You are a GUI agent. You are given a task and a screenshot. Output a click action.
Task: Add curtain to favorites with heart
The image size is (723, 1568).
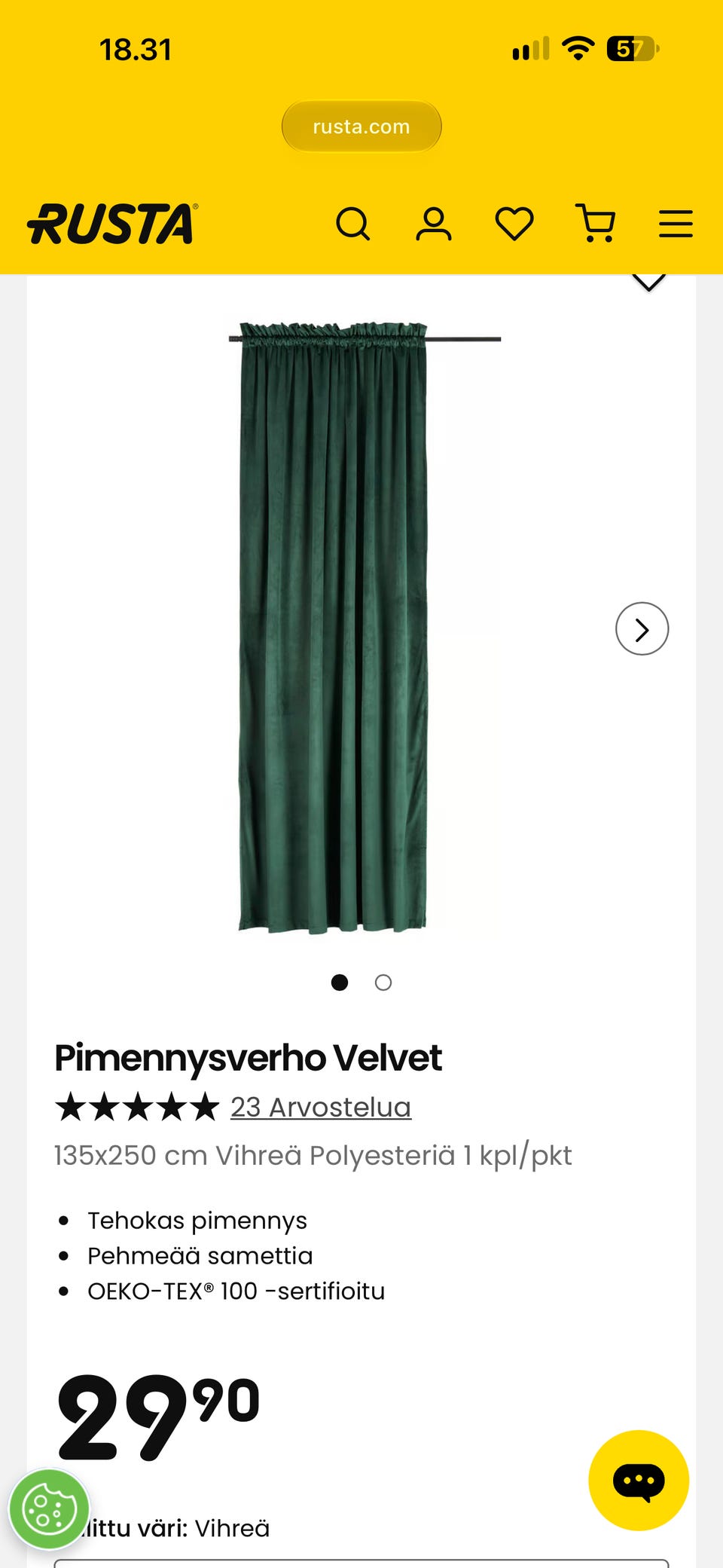(x=648, y=282)
